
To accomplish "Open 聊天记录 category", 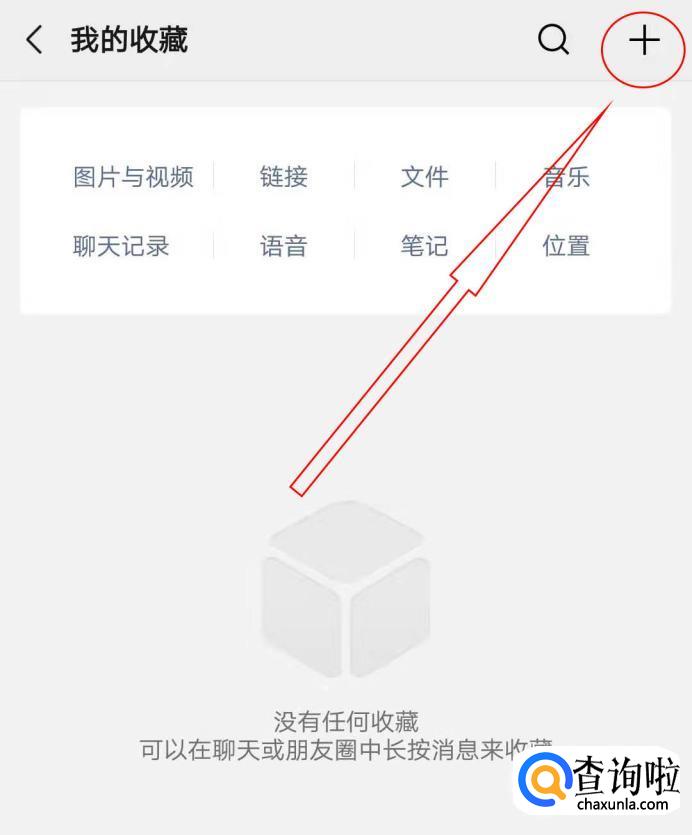I will click(x=121, y=245).
